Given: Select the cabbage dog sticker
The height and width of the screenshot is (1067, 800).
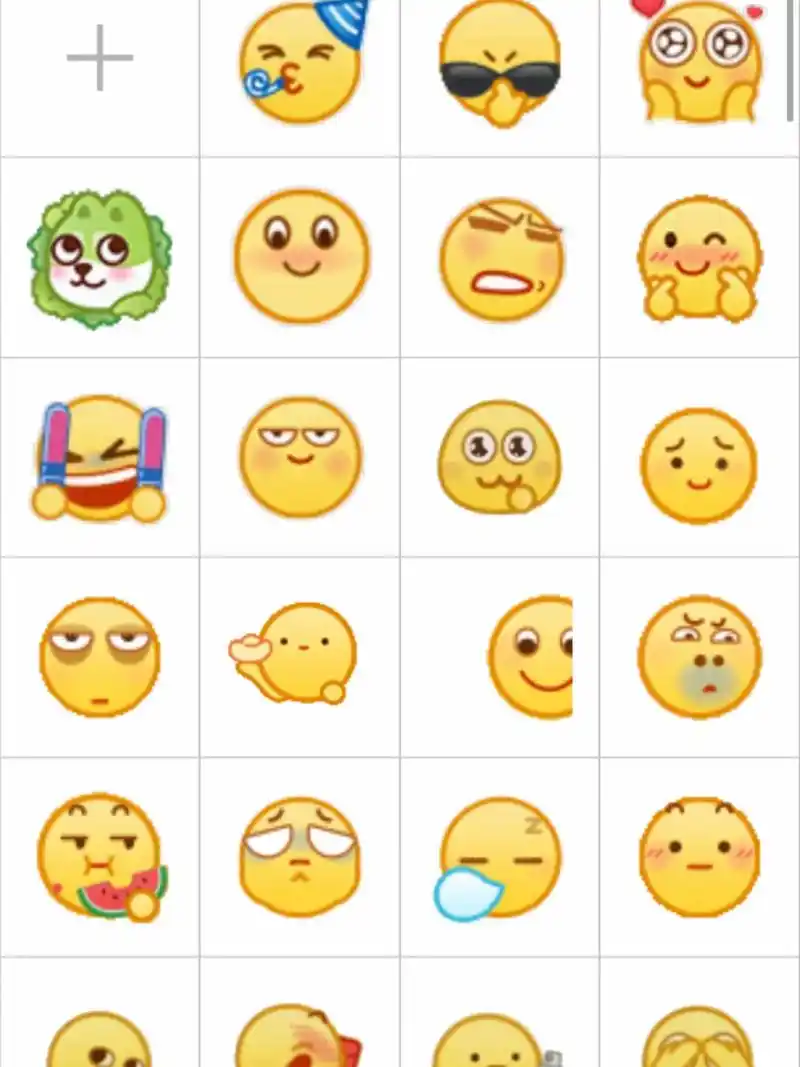Looking at the screenshot, I should point(100,258).
